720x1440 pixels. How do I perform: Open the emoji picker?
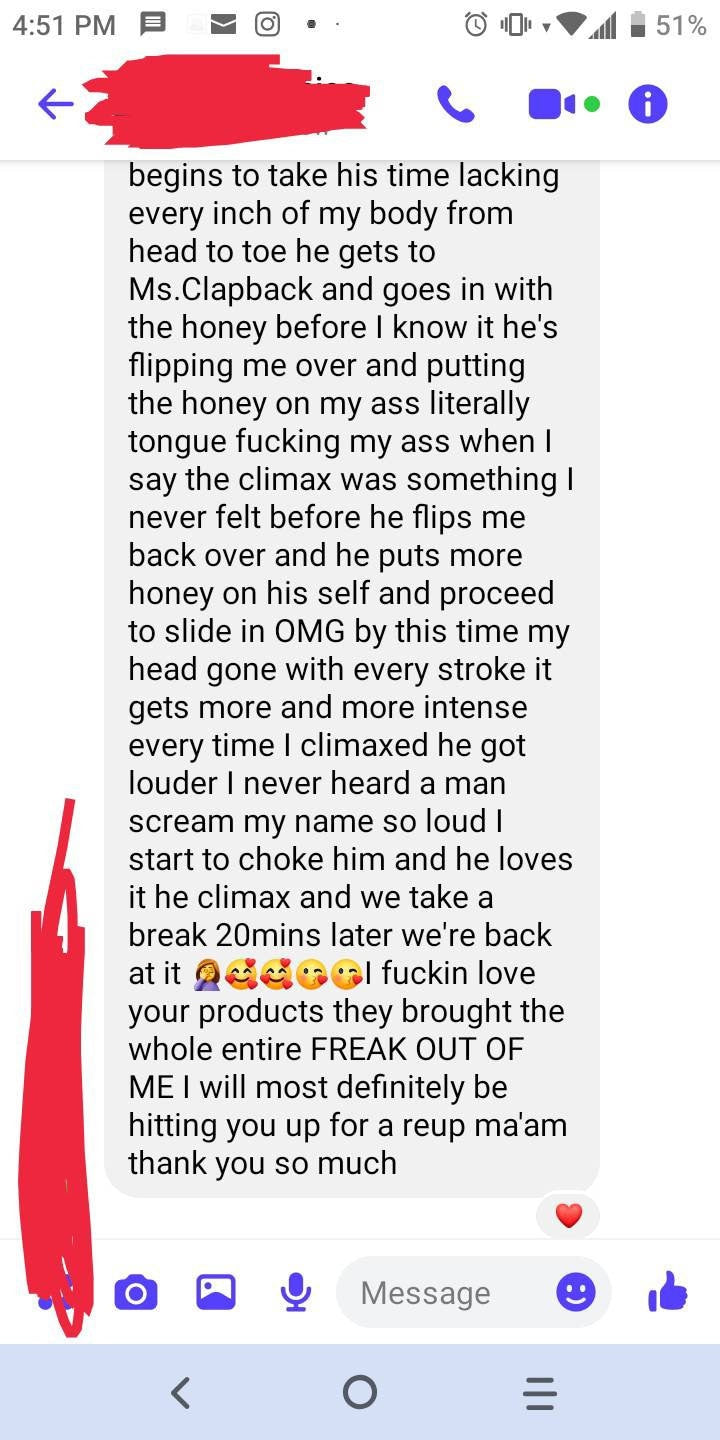coord(575,1292)
